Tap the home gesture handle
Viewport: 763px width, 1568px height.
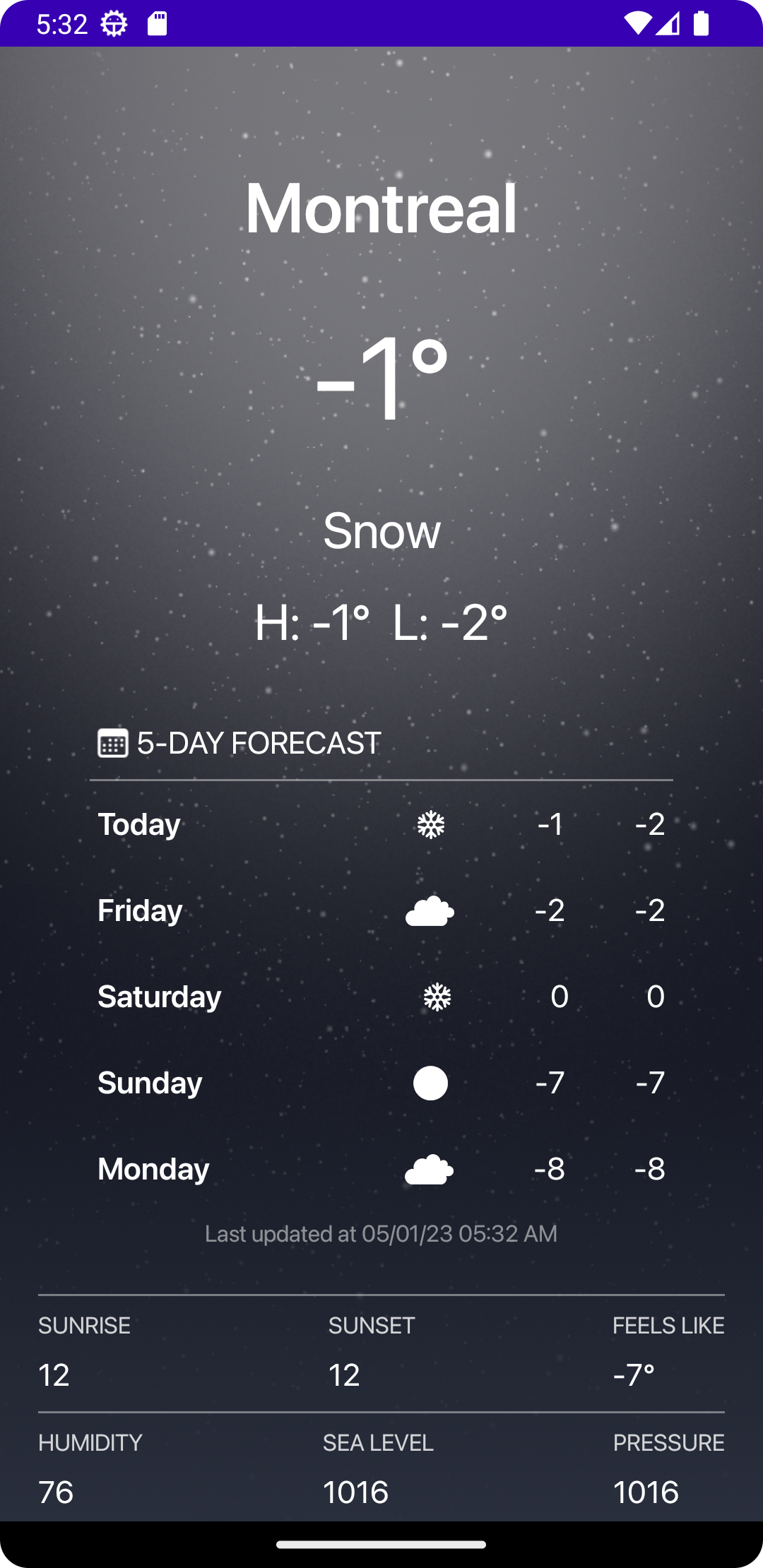(x=381, y=1545)
